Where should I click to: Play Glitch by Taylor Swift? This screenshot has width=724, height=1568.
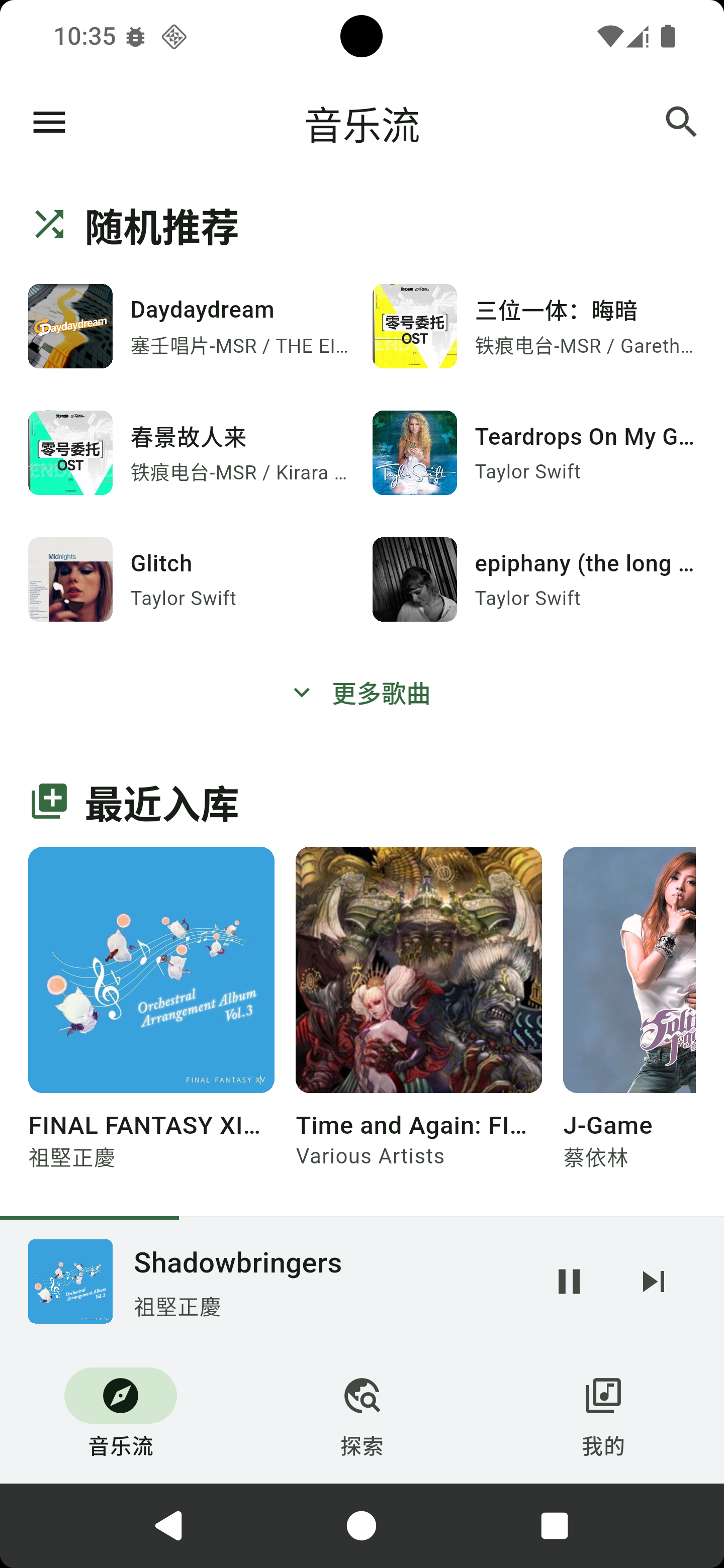pos(189,579)
